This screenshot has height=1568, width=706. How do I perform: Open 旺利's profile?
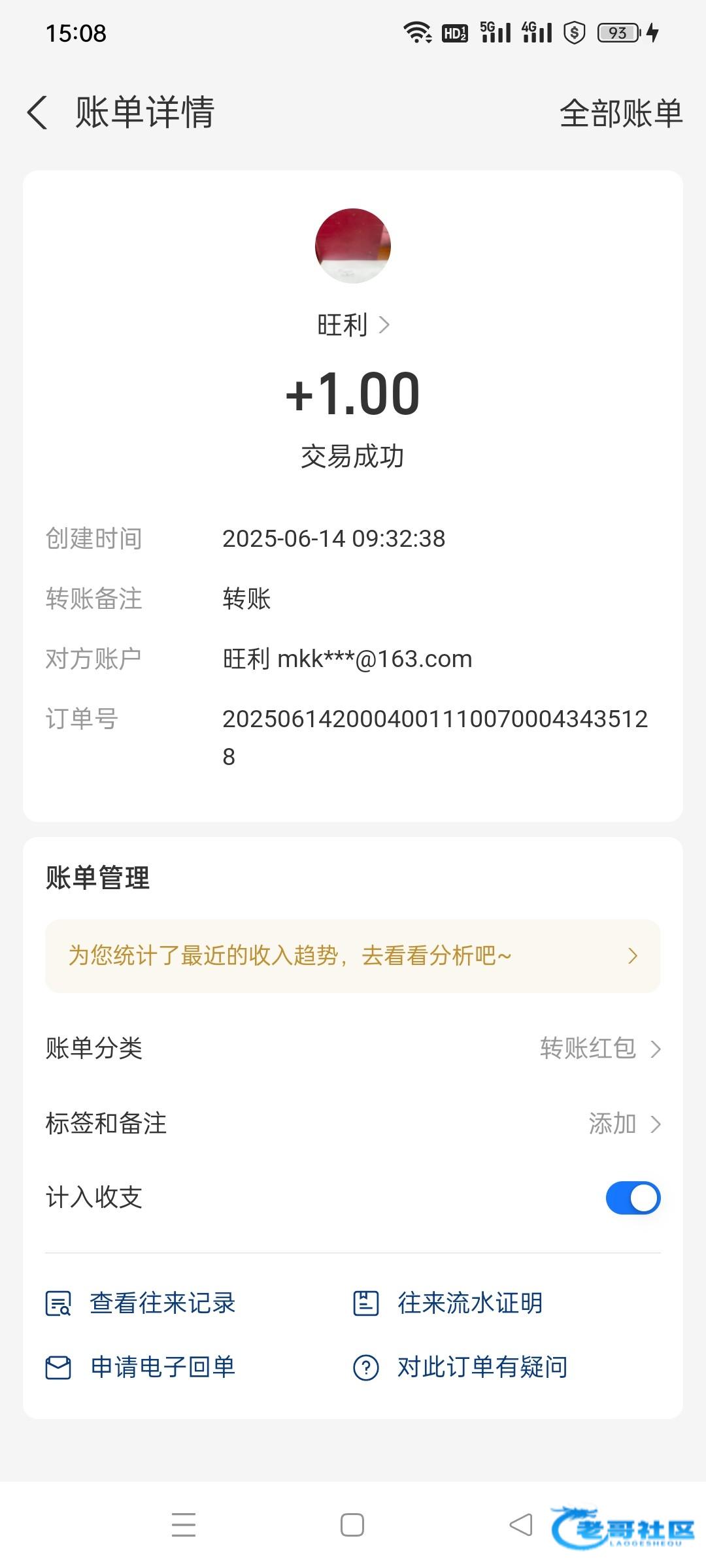(x=353, y=325)
